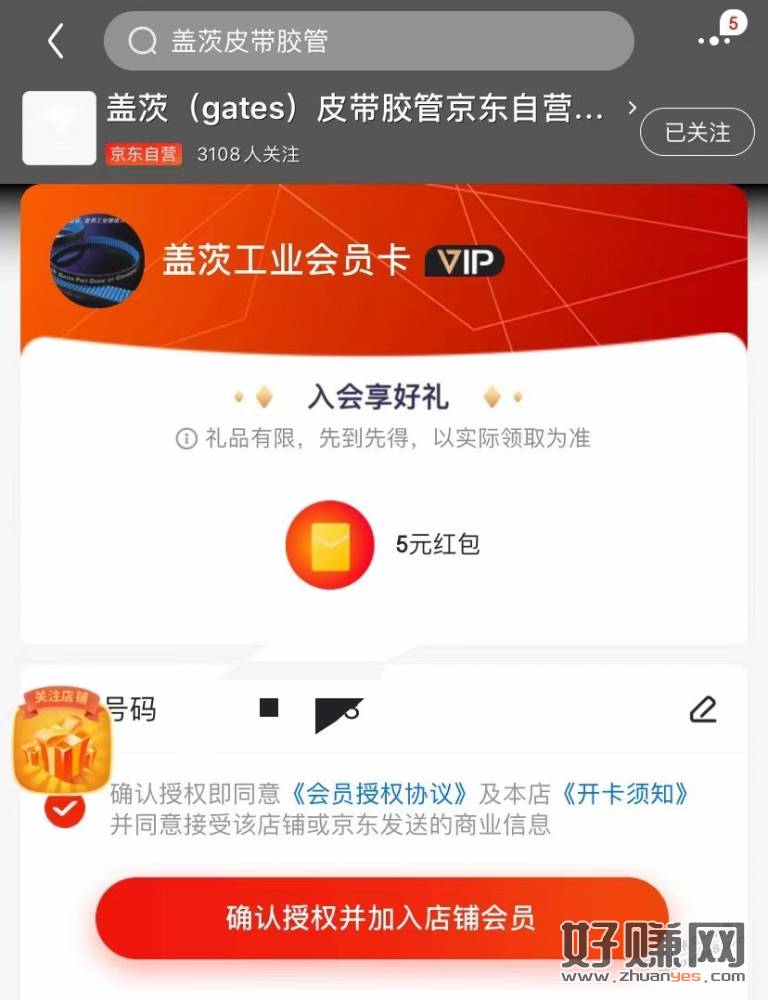This screenshot has height=1000, width=768.
Task: Open the 《开卡须知》 link
Action: [625, 795]
